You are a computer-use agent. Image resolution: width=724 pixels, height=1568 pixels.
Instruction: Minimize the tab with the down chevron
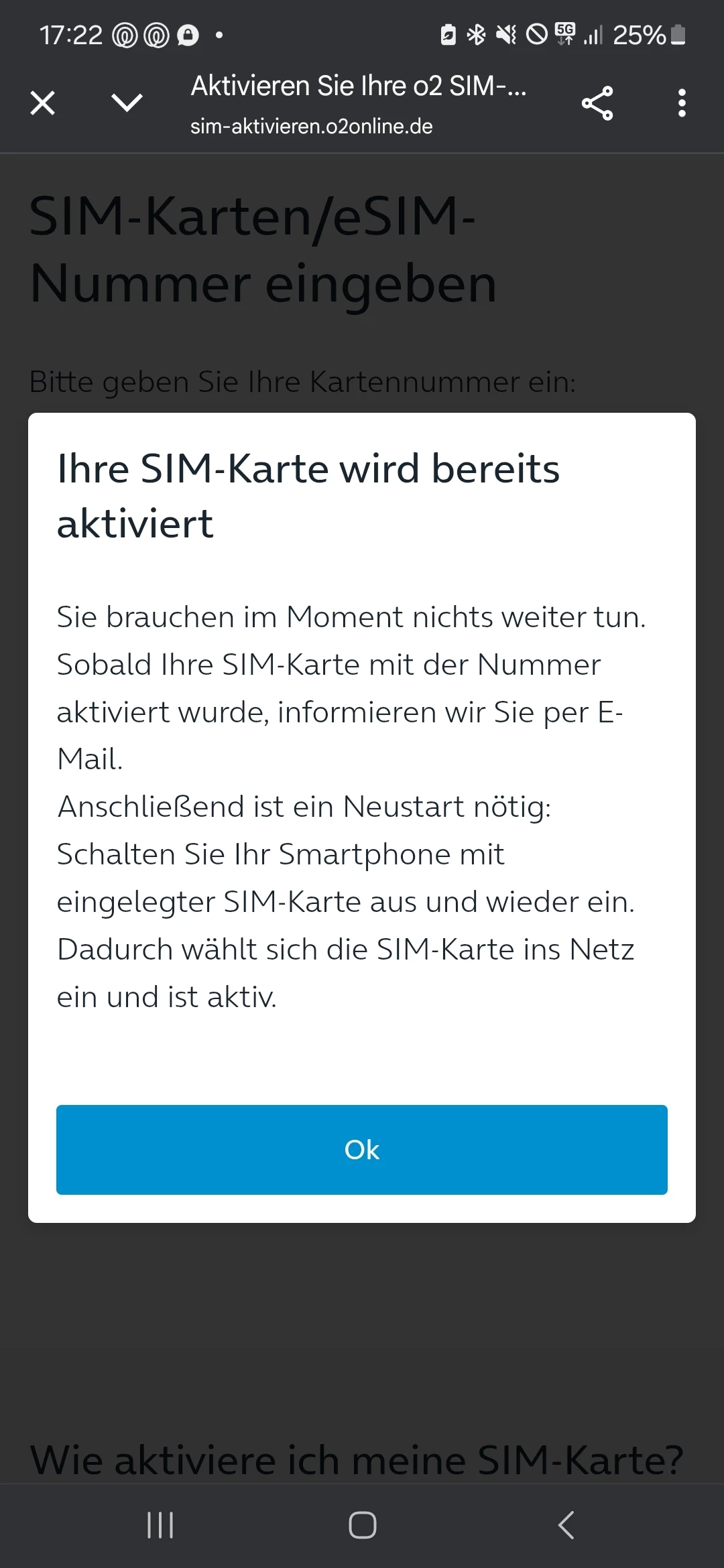pyautogui.click(x=127, y=103)
